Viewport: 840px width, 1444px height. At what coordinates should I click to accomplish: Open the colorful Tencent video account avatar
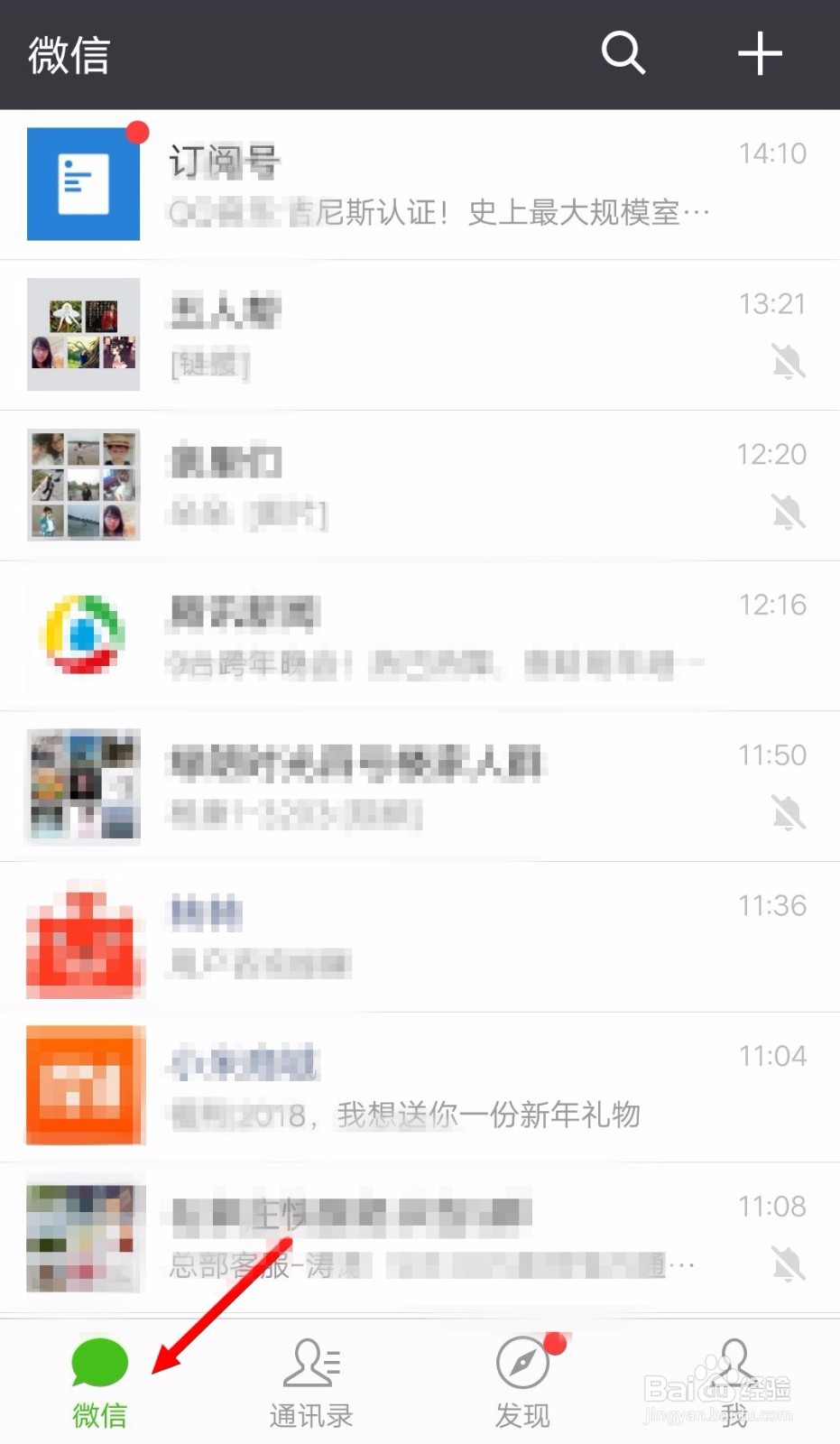[x=84, y=634]
